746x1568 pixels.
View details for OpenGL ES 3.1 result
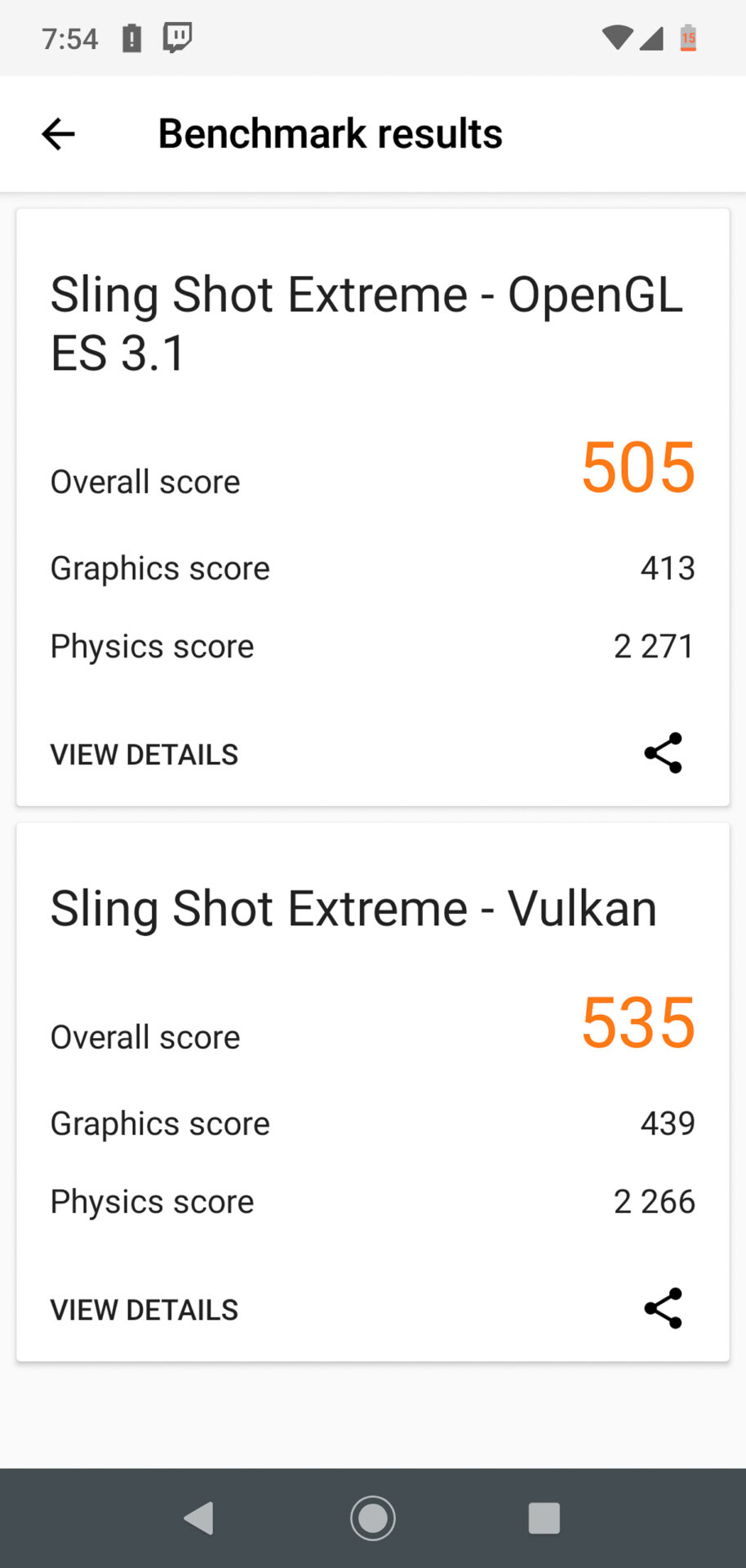coord(144,755)
